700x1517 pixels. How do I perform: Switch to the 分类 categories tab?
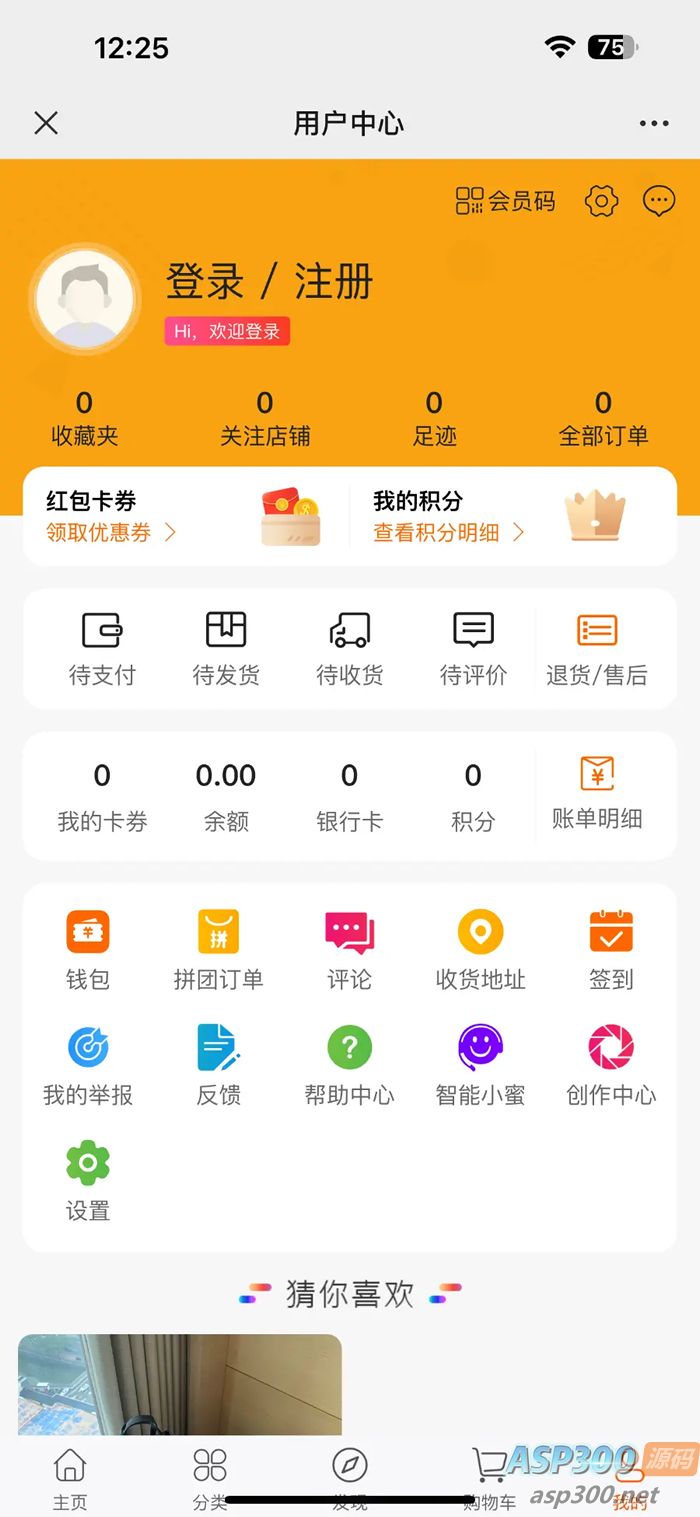click(x=210, y=1479)
